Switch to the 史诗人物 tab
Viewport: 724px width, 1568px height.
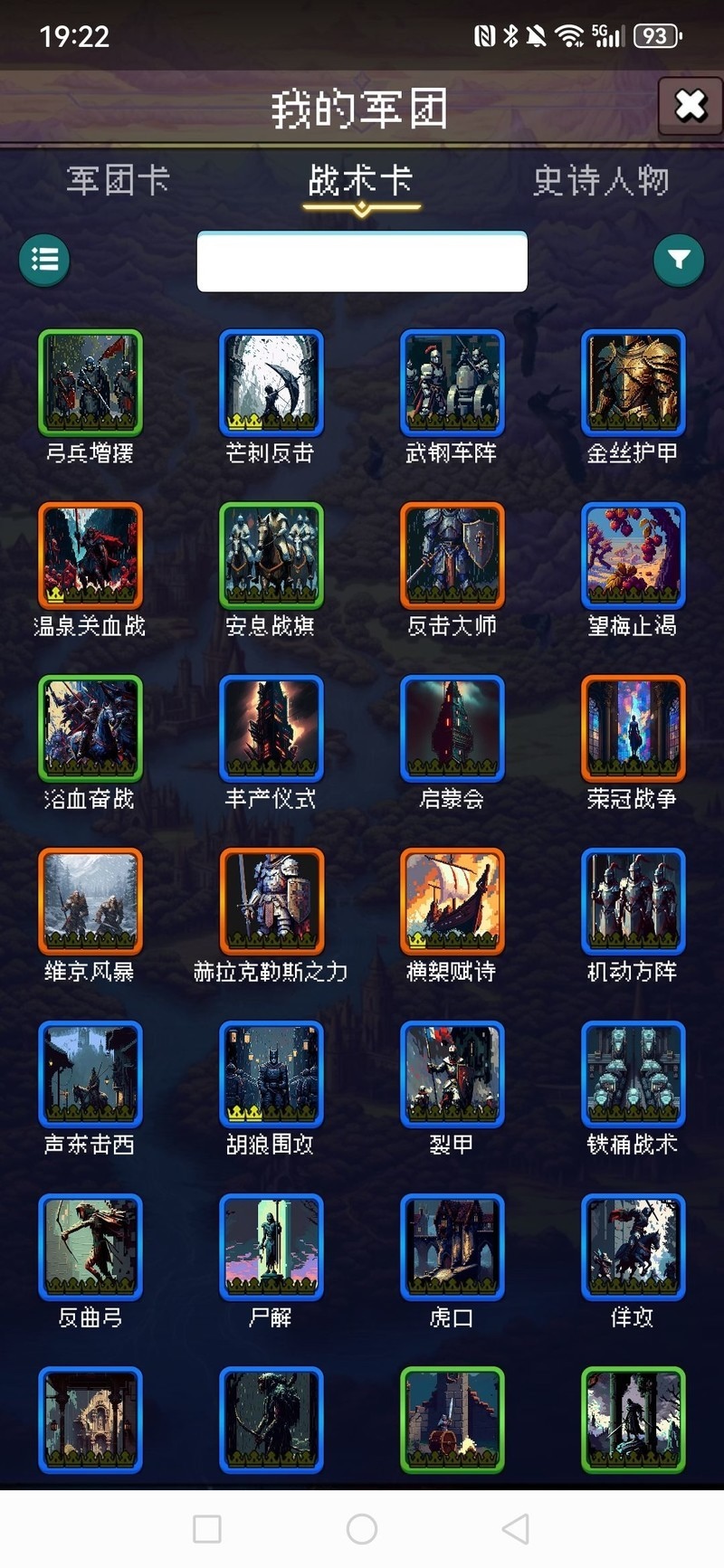pos(601,181)
